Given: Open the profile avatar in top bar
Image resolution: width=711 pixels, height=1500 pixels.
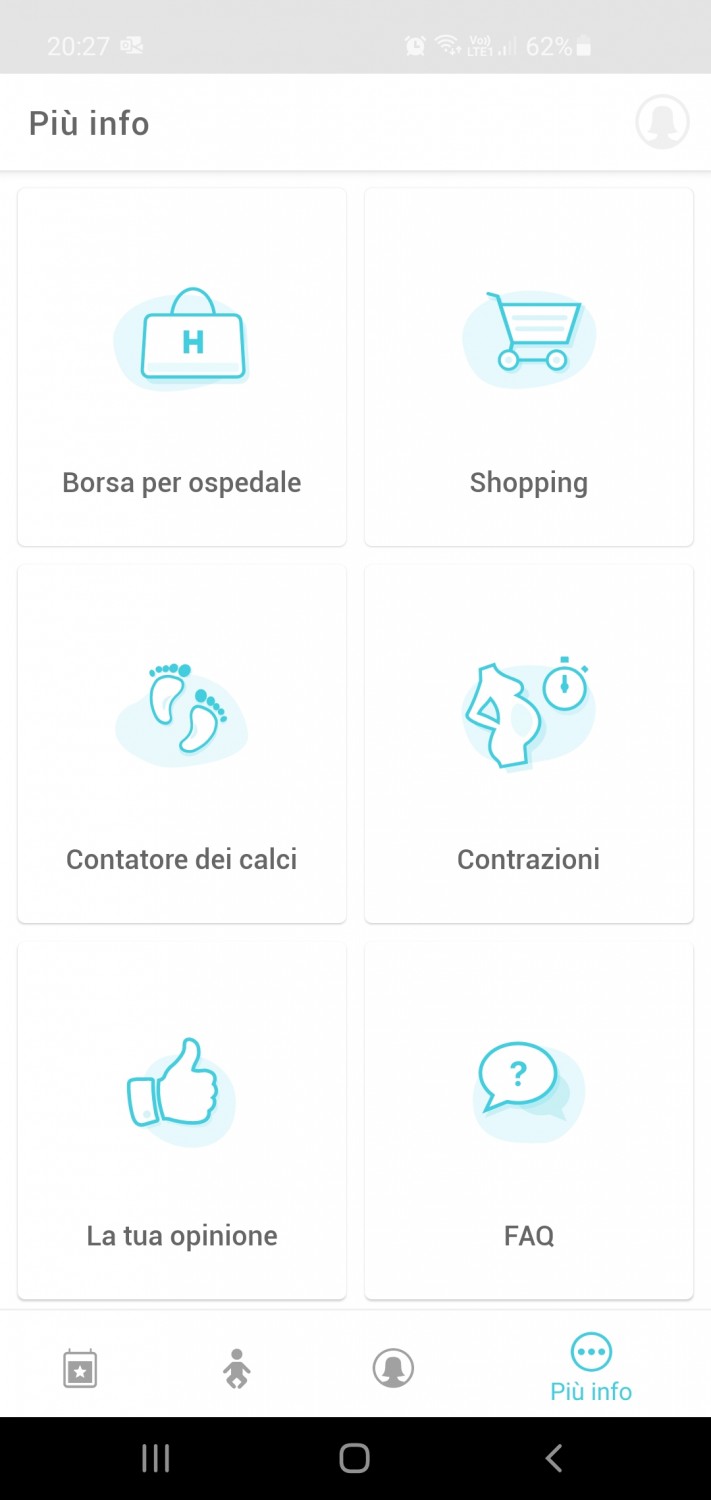Looking at the screenshot, I should coord(662,123).
